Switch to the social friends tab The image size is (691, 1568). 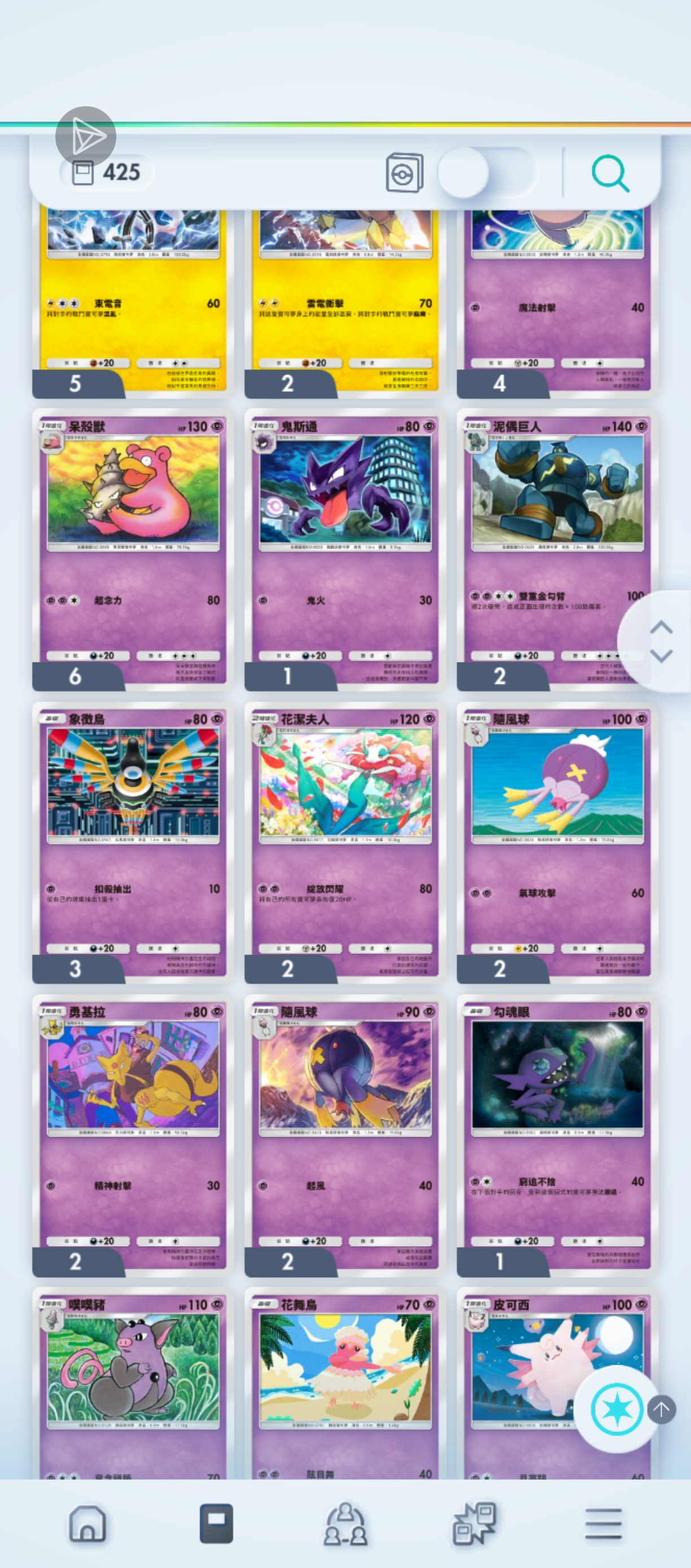pos(345,1523)
